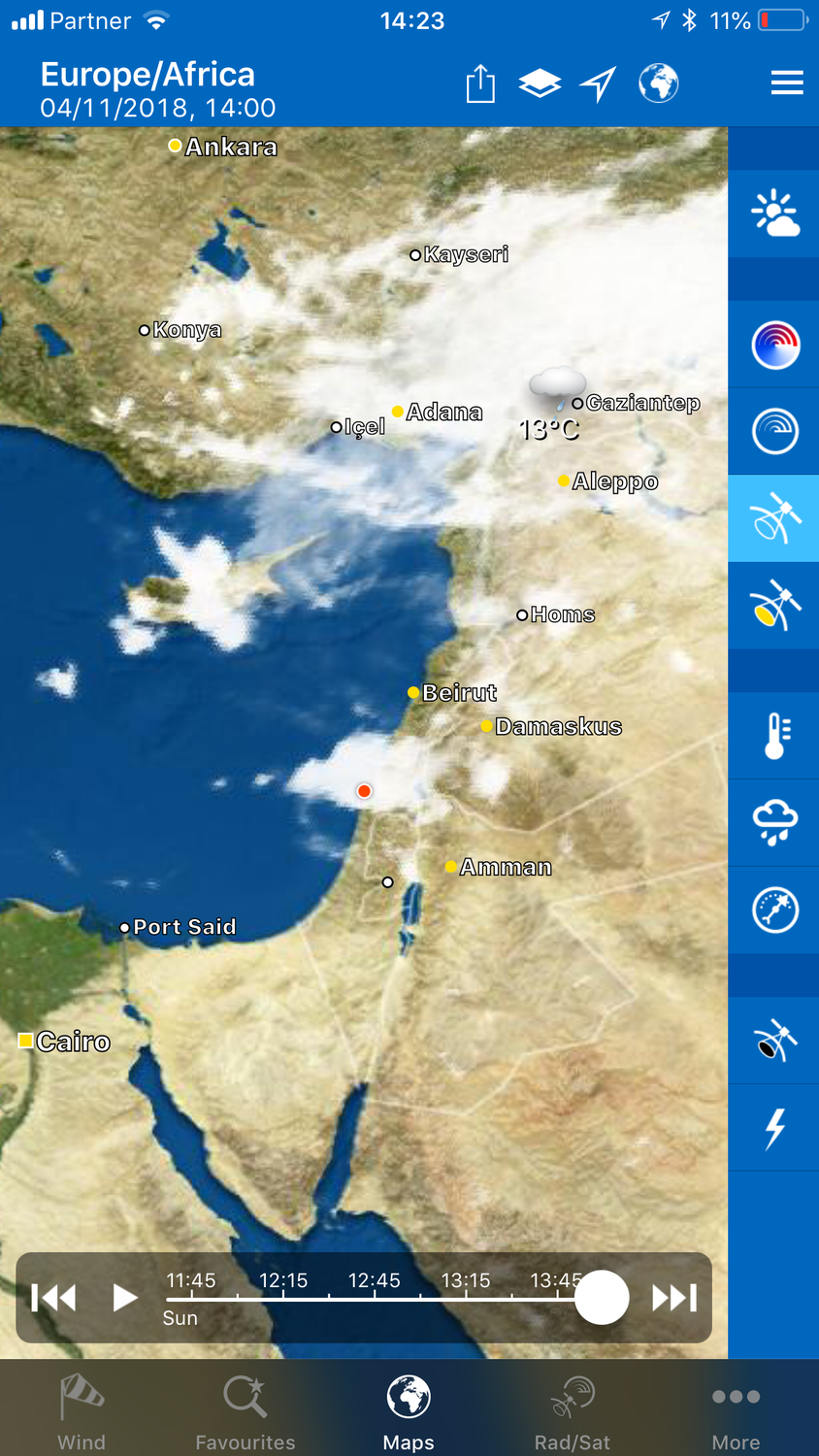Center map on my location

(x=599, y=84)
